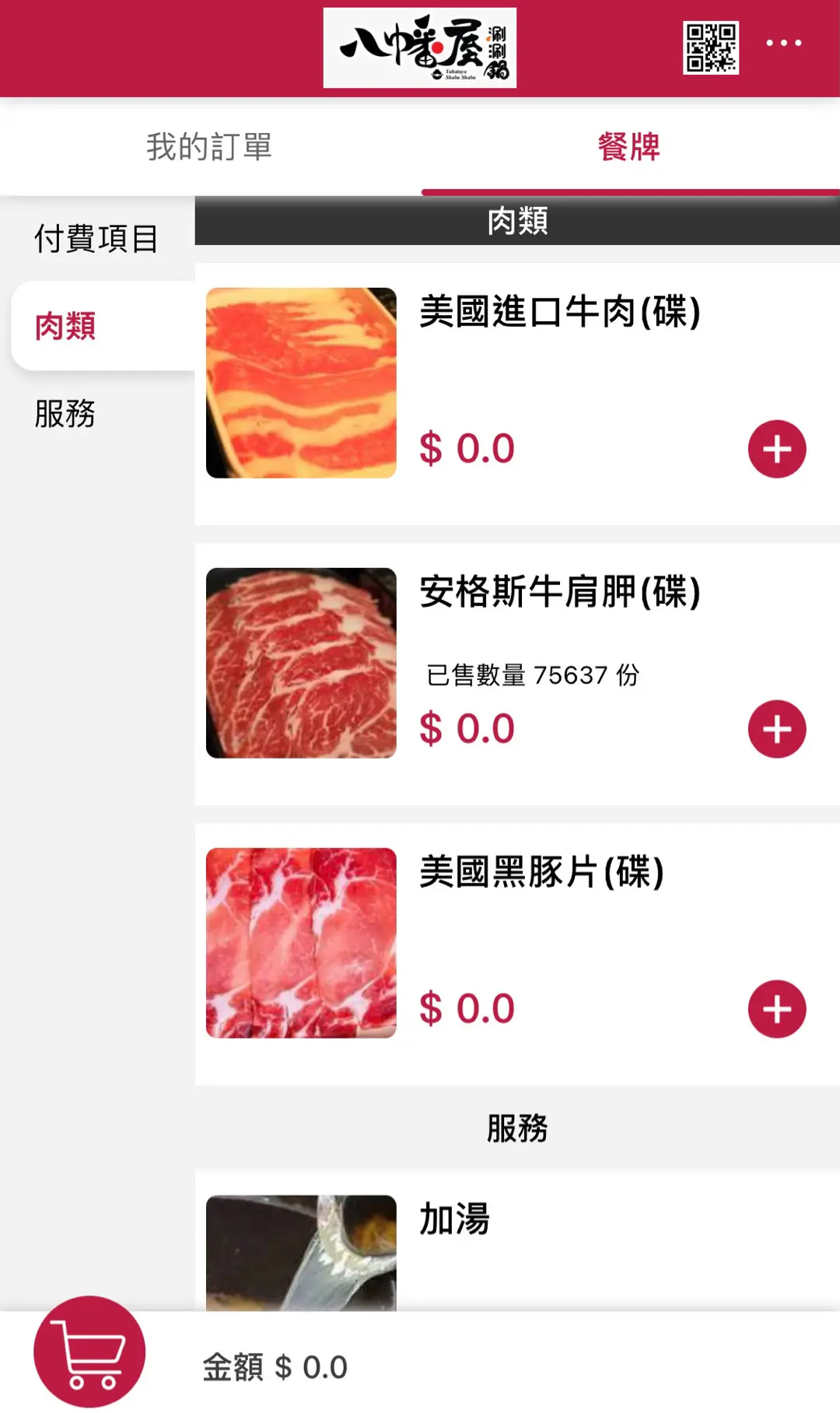840x1413 pixels.
Task: Add 安格斯牛肩胛(碟) to the order
Action: click(776, 729)
